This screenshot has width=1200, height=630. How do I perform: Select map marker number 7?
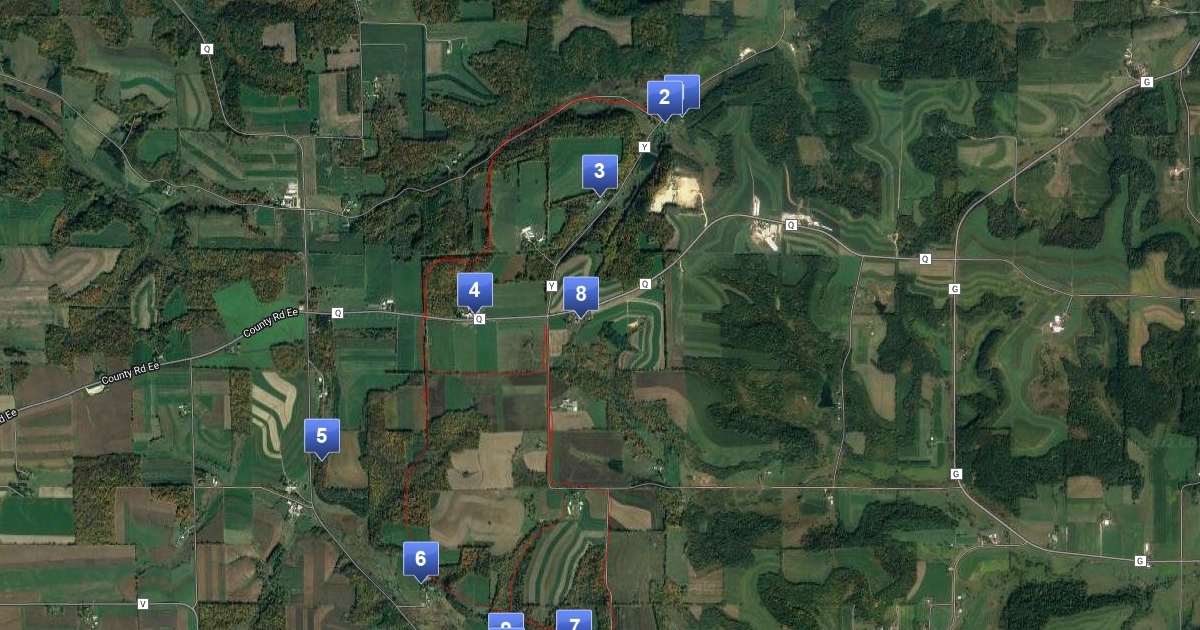pos(574,622)
